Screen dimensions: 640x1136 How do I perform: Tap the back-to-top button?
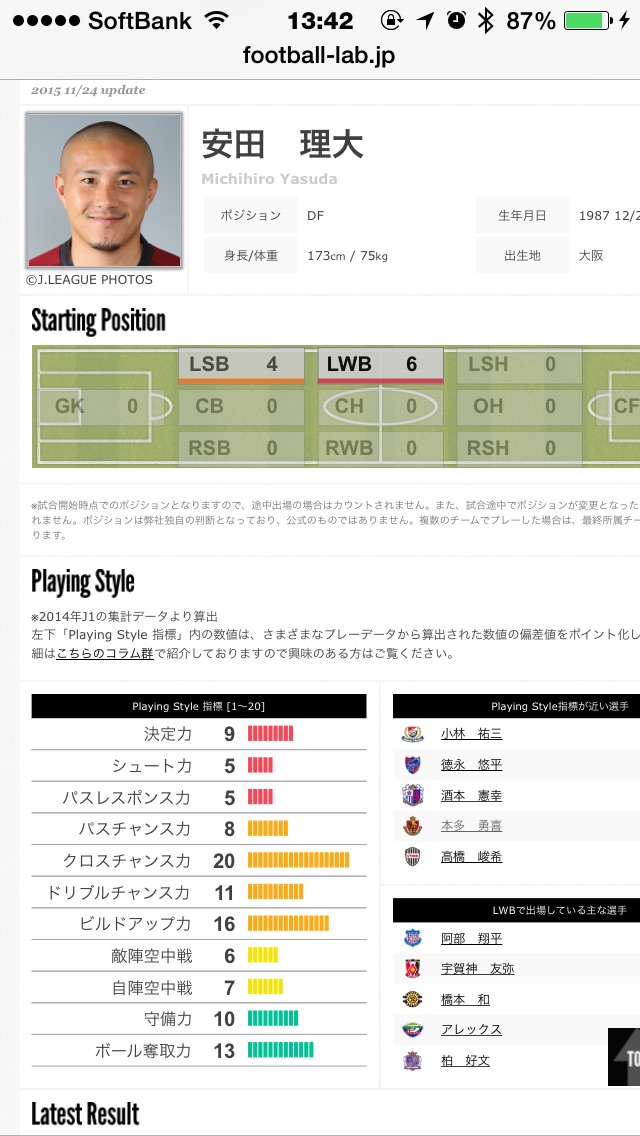point(624,1056)
